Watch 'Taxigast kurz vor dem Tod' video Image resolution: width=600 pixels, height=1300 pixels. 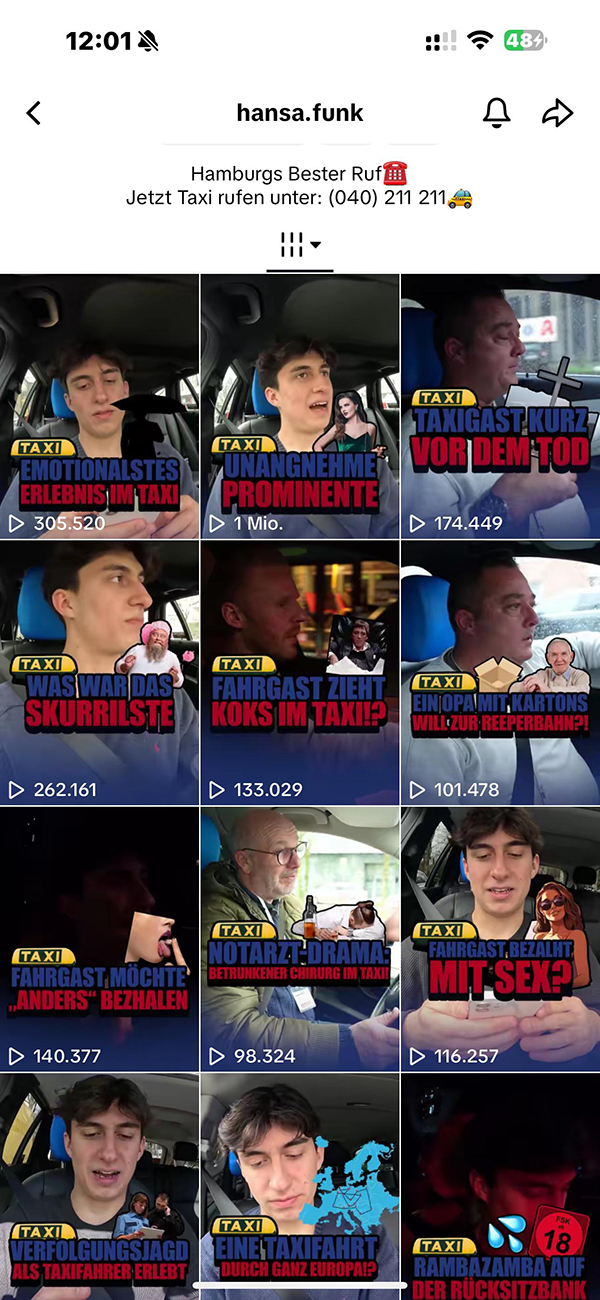(500, 405)
